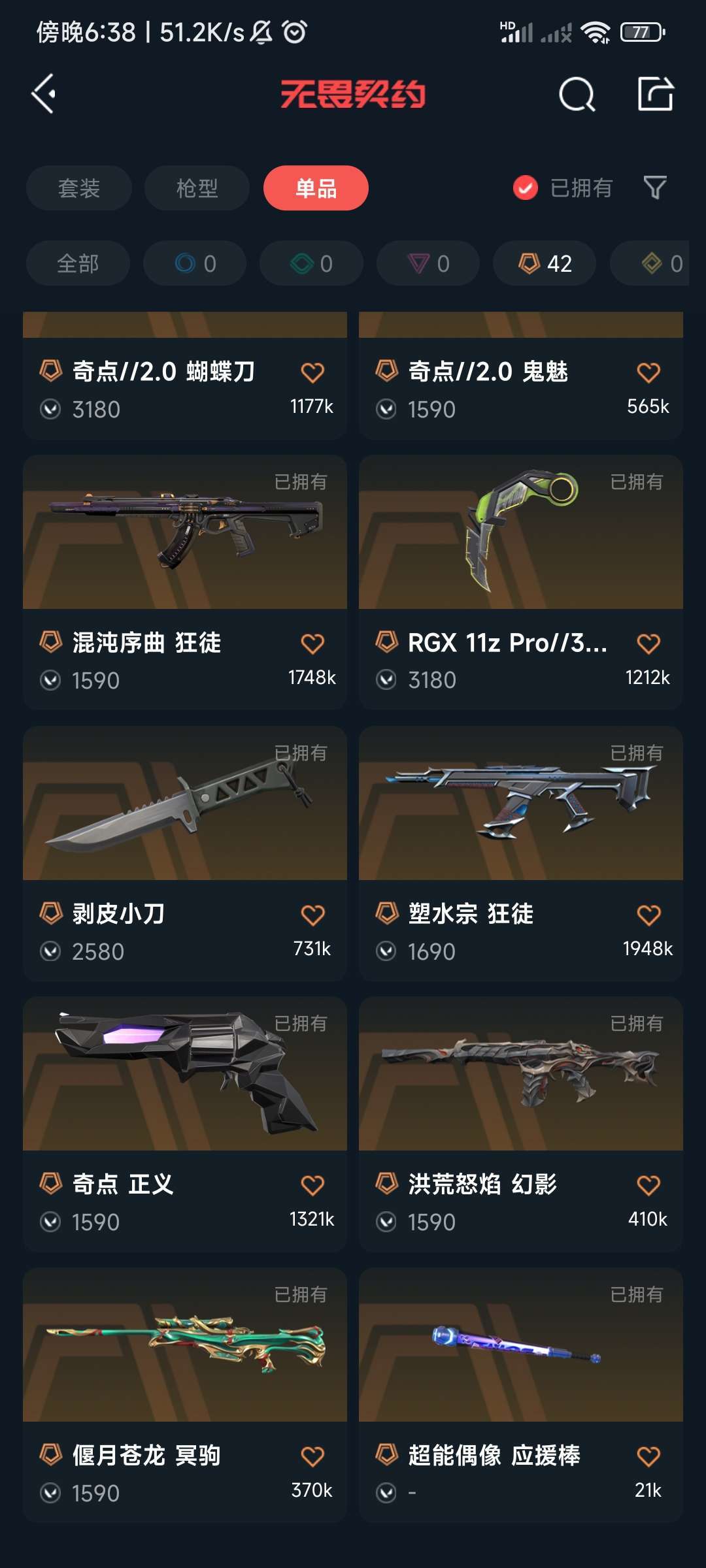Switch to the 套装 tab

(78, 188)
